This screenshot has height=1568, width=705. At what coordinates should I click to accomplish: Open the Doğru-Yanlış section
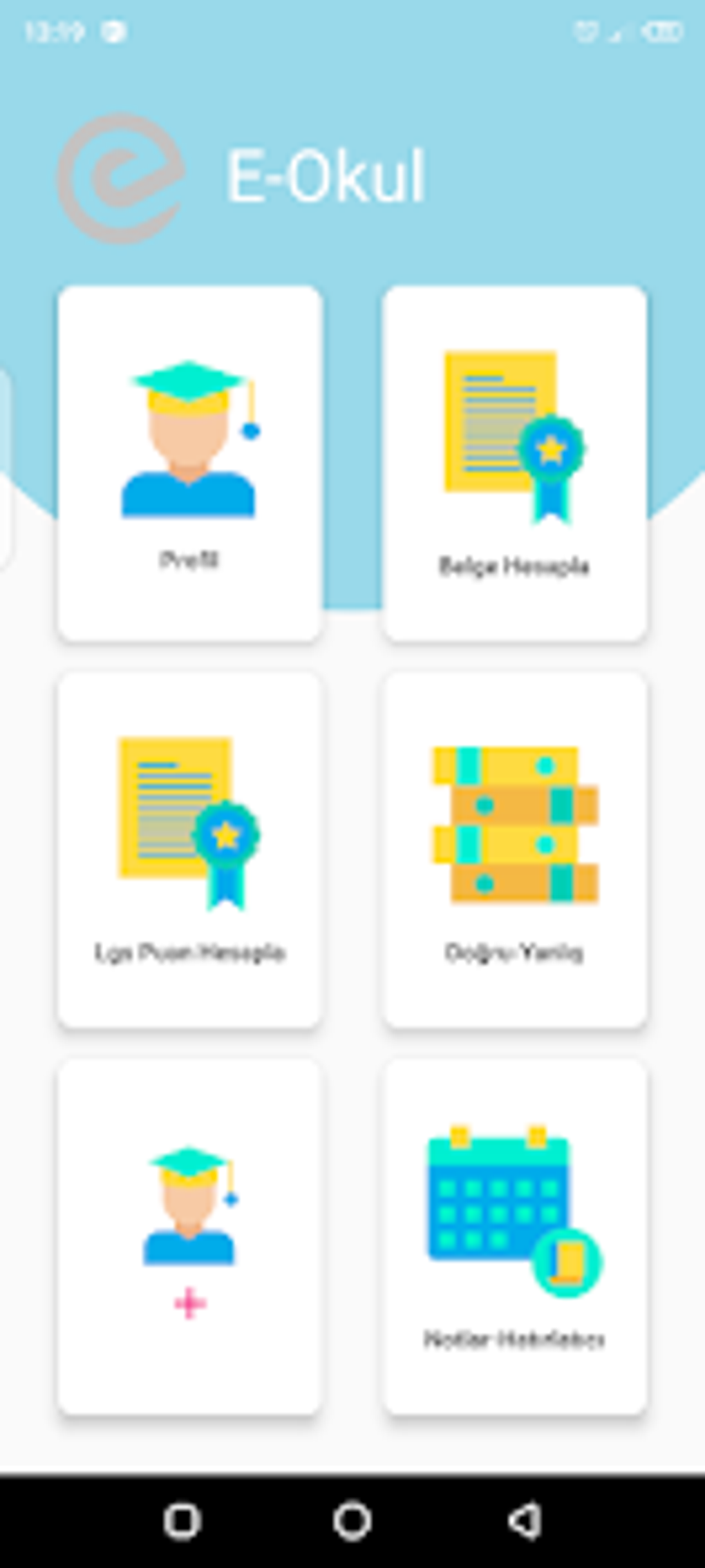tap(515, 850)
